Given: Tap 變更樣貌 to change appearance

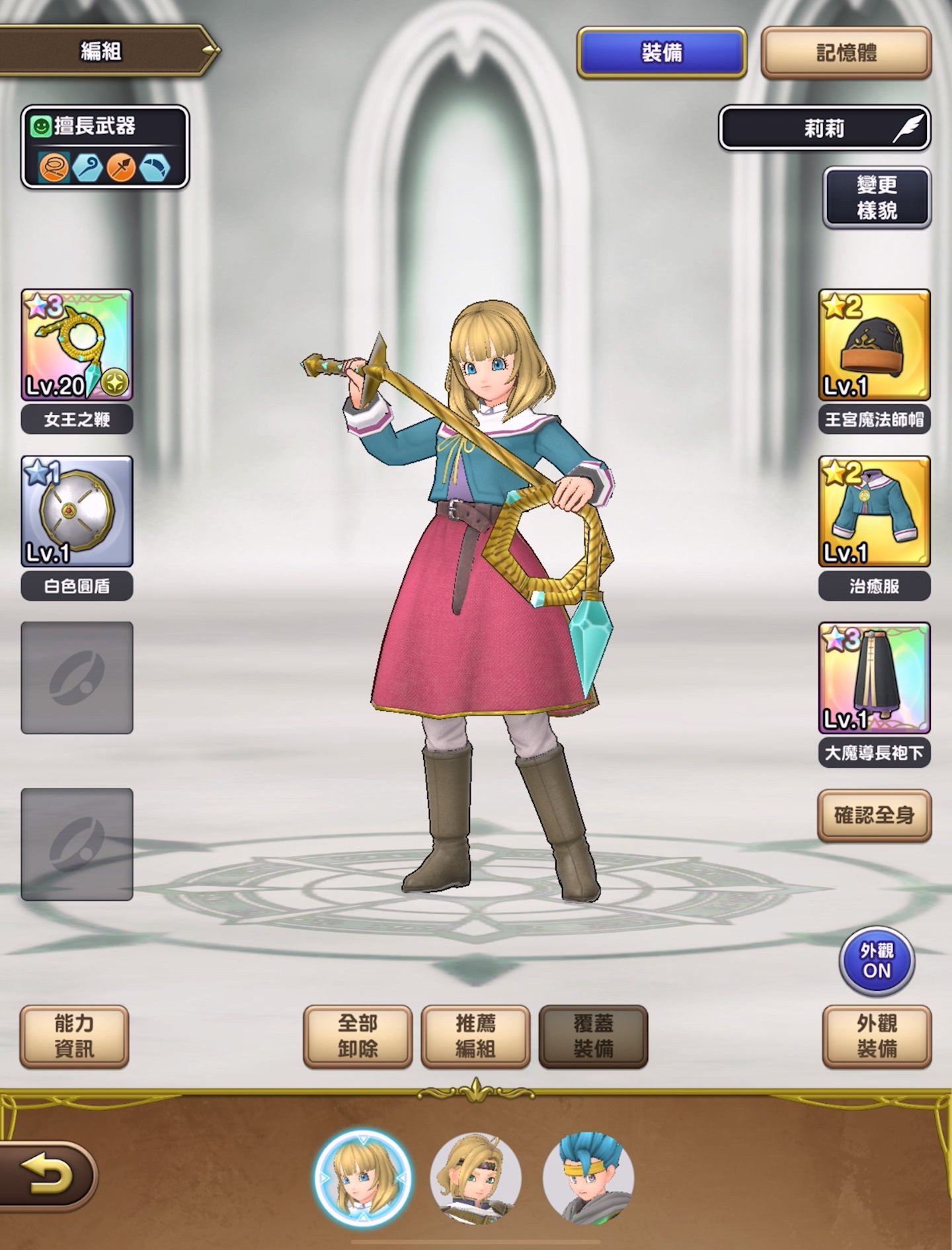Looking at the screenshot, I should click(x=876, y=197).
